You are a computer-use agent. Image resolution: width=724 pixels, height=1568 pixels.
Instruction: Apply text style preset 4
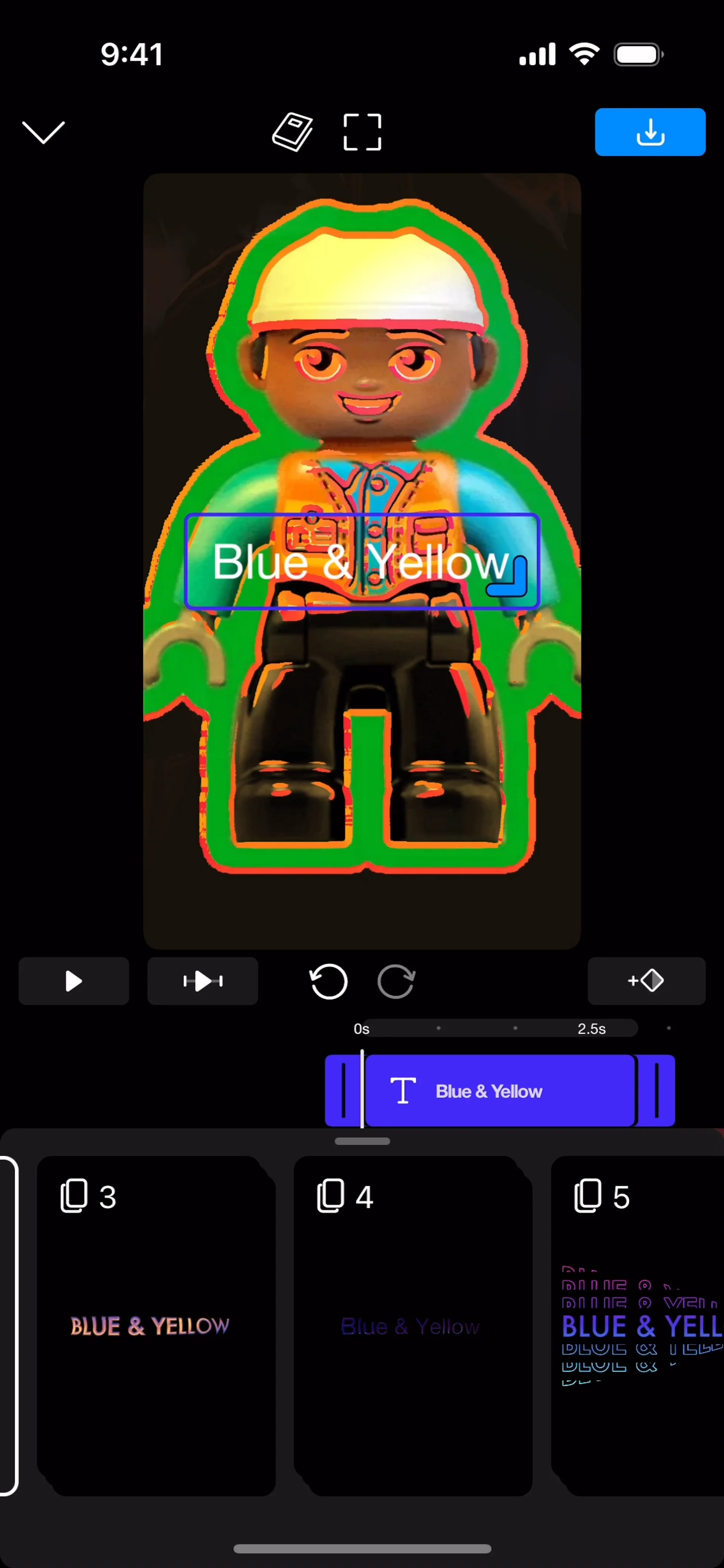pyautogui.click(x=413, y=1325)
